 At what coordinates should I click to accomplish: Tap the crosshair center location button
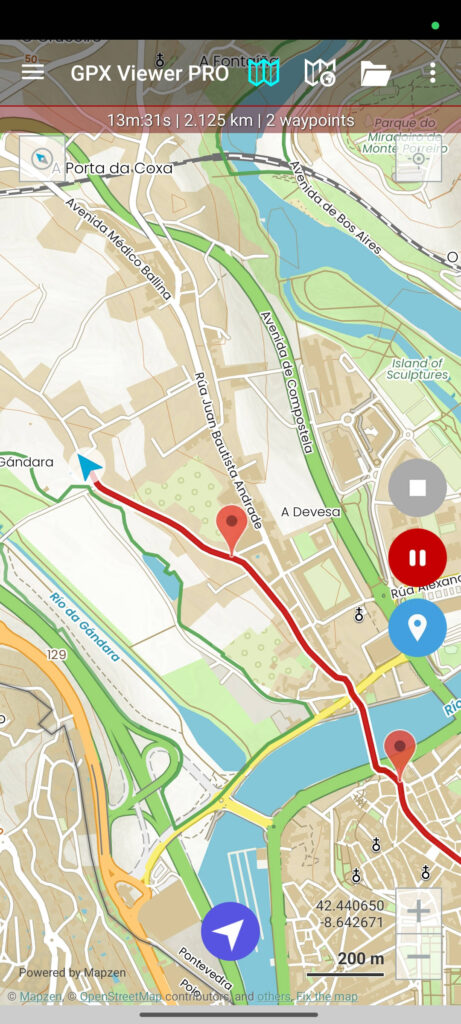pos(419,159)
